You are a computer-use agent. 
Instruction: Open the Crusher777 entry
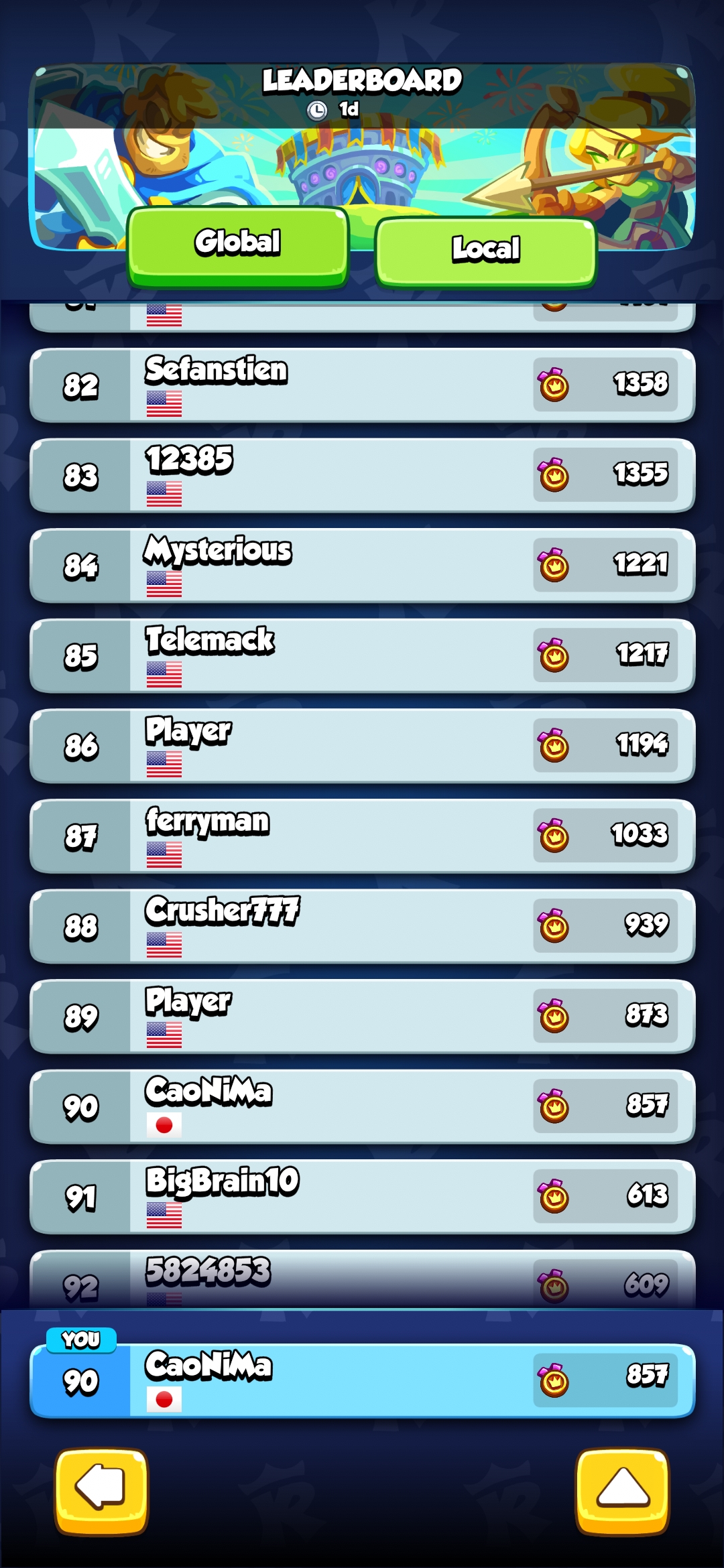tap(362, 926)
